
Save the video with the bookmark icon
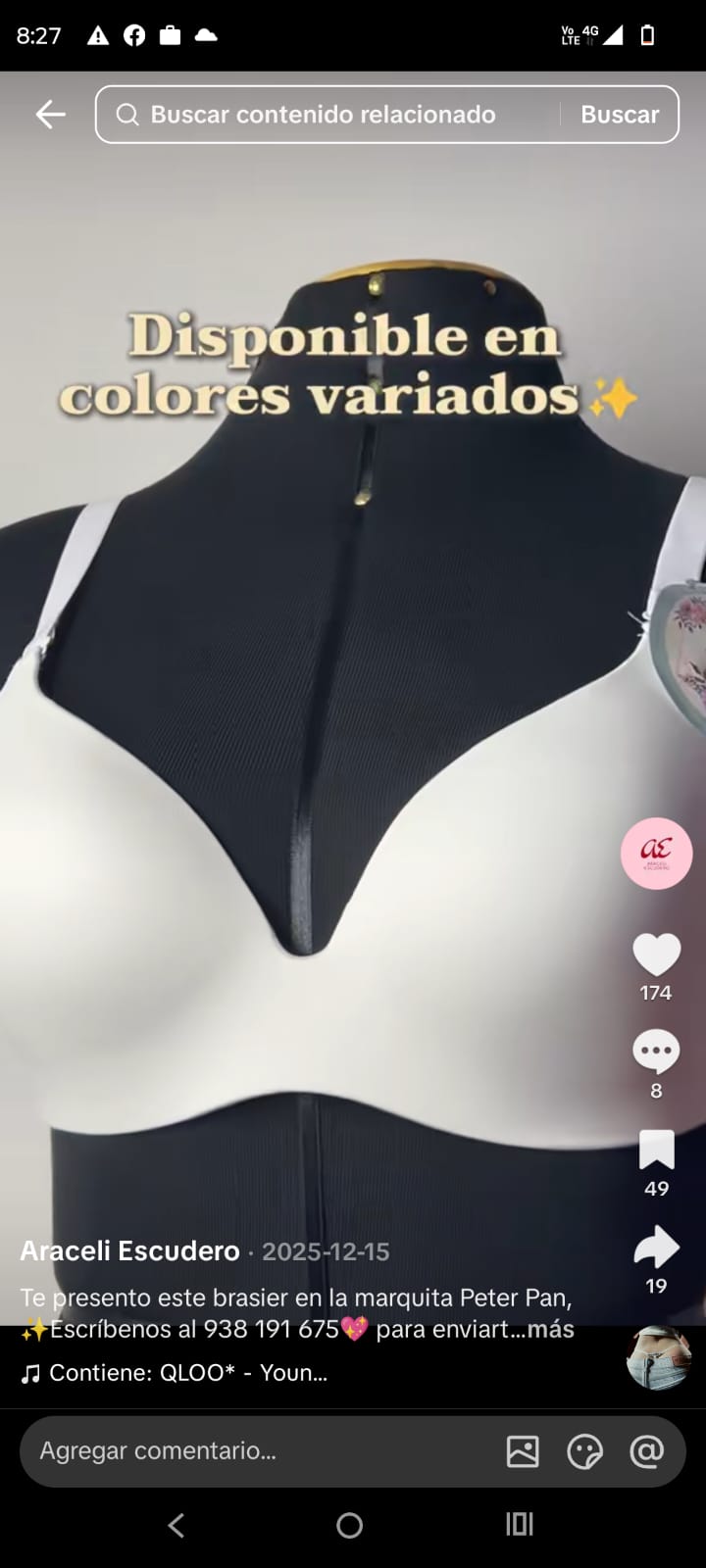[656, 1150]
